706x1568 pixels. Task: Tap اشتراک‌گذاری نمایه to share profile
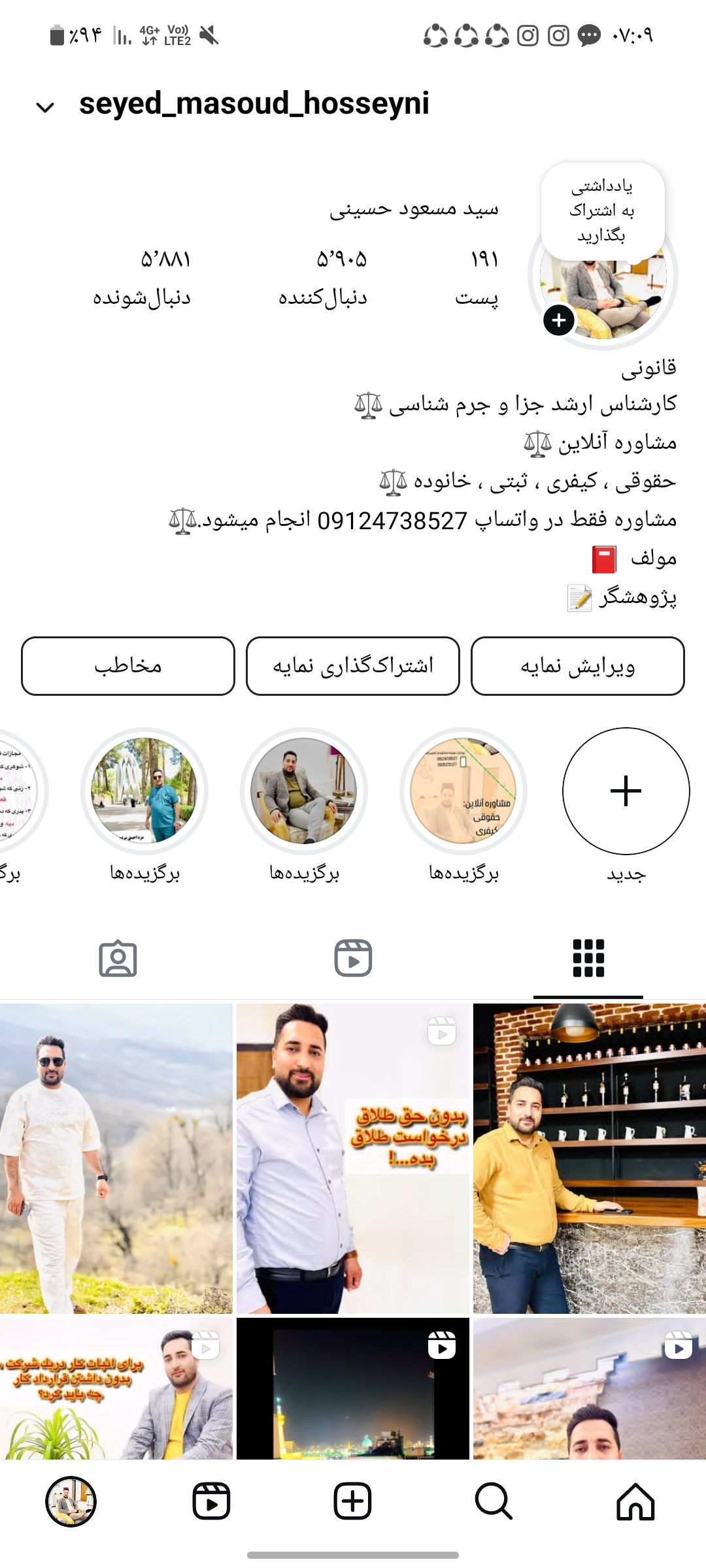point(352,666)
